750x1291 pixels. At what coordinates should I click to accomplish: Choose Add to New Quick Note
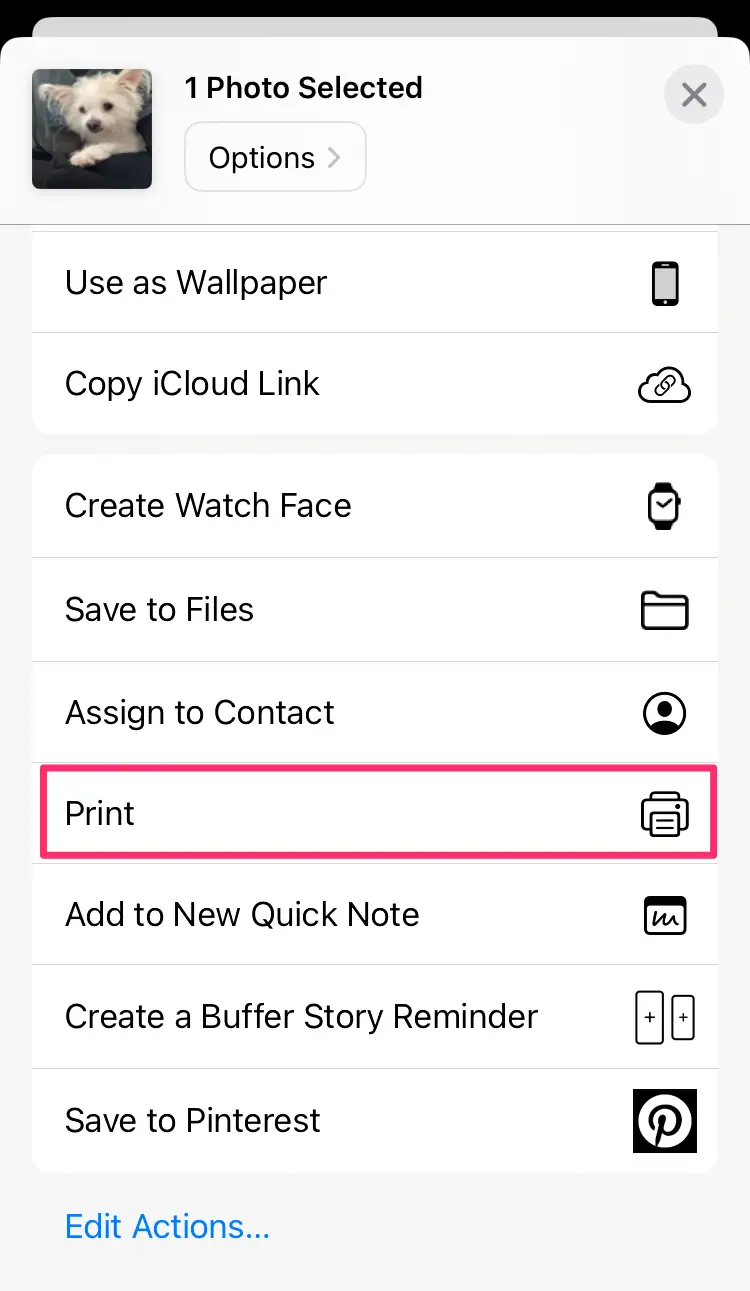tap(242, 915)
